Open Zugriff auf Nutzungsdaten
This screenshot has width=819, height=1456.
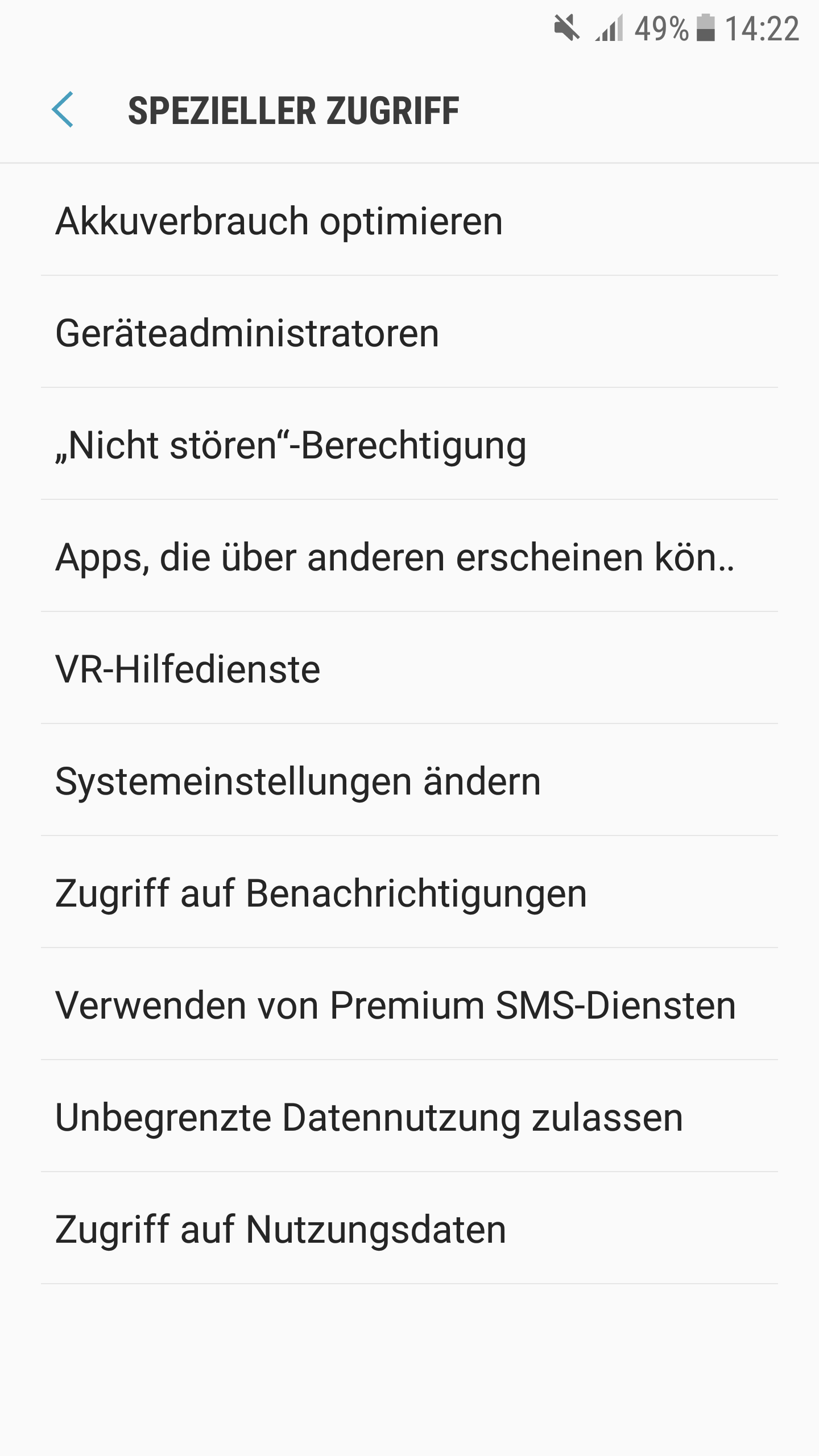[x=409, y=1228]
